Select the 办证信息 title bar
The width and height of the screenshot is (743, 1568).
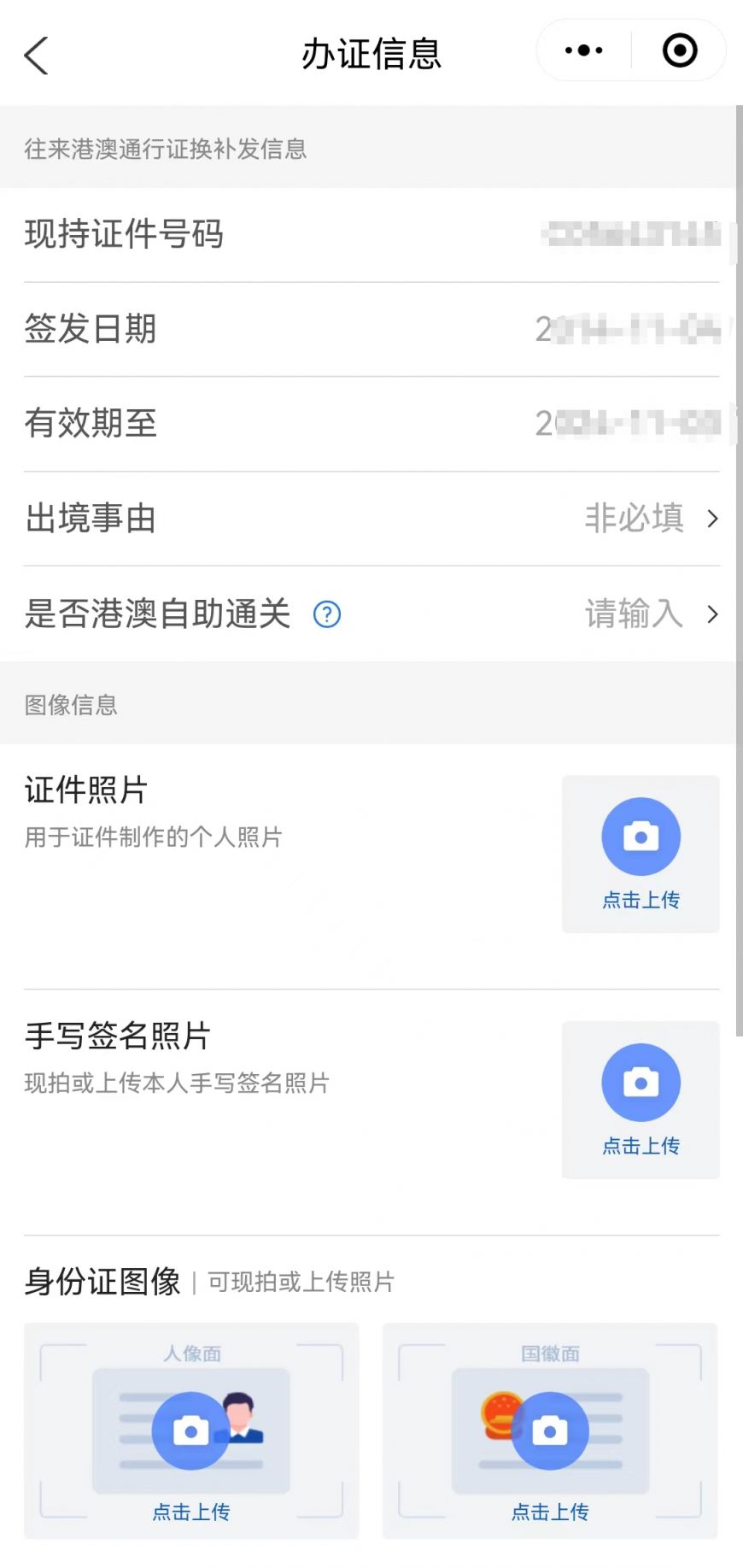(371, 54)
